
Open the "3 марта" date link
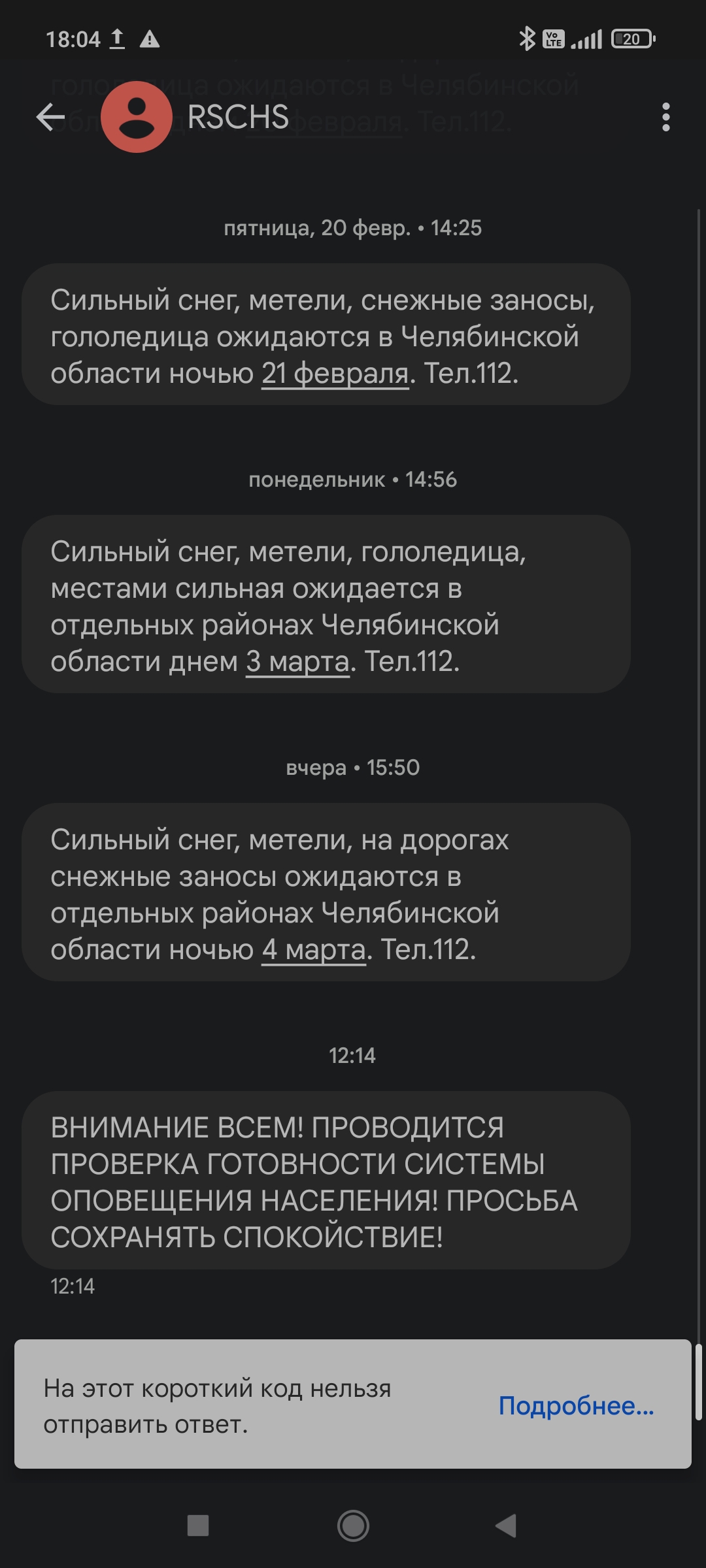pyautogui.click(x=297, y=662)
